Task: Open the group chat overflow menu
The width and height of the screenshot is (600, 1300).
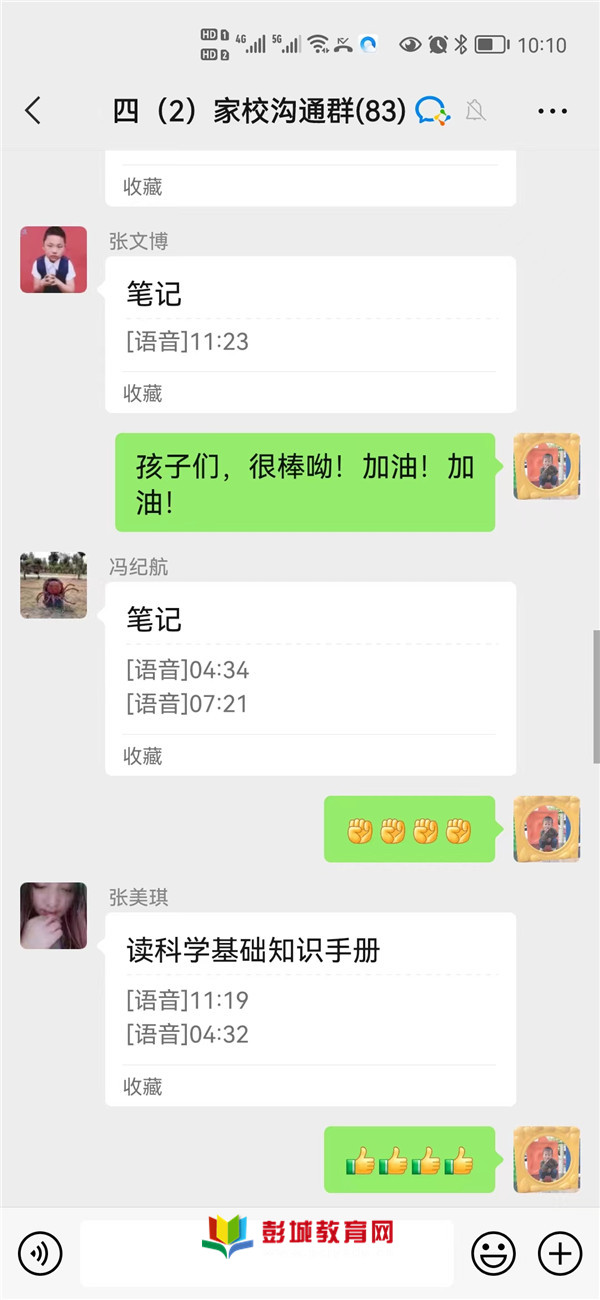Action: coord(552,111)
